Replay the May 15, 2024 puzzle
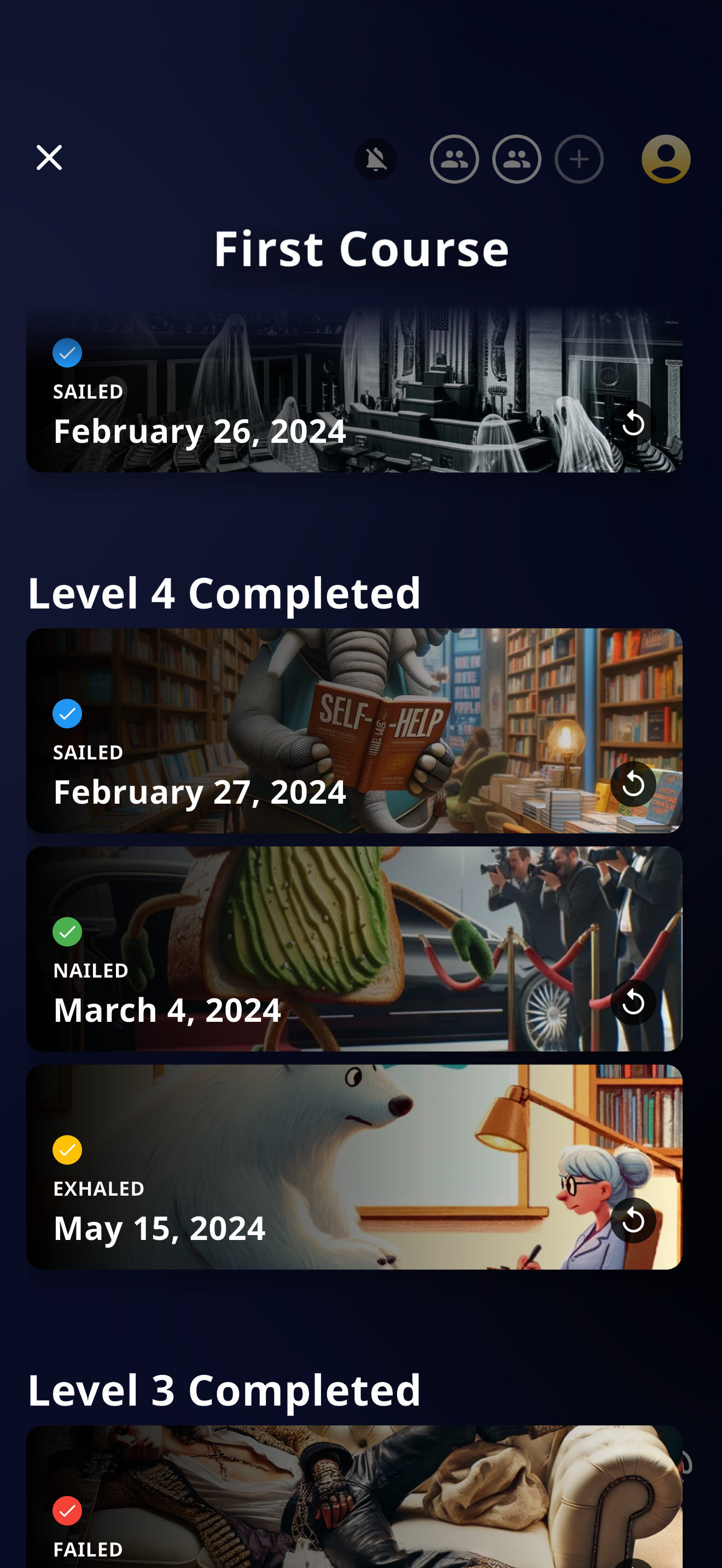The image size is (722, 1568). click(633, 1220)
